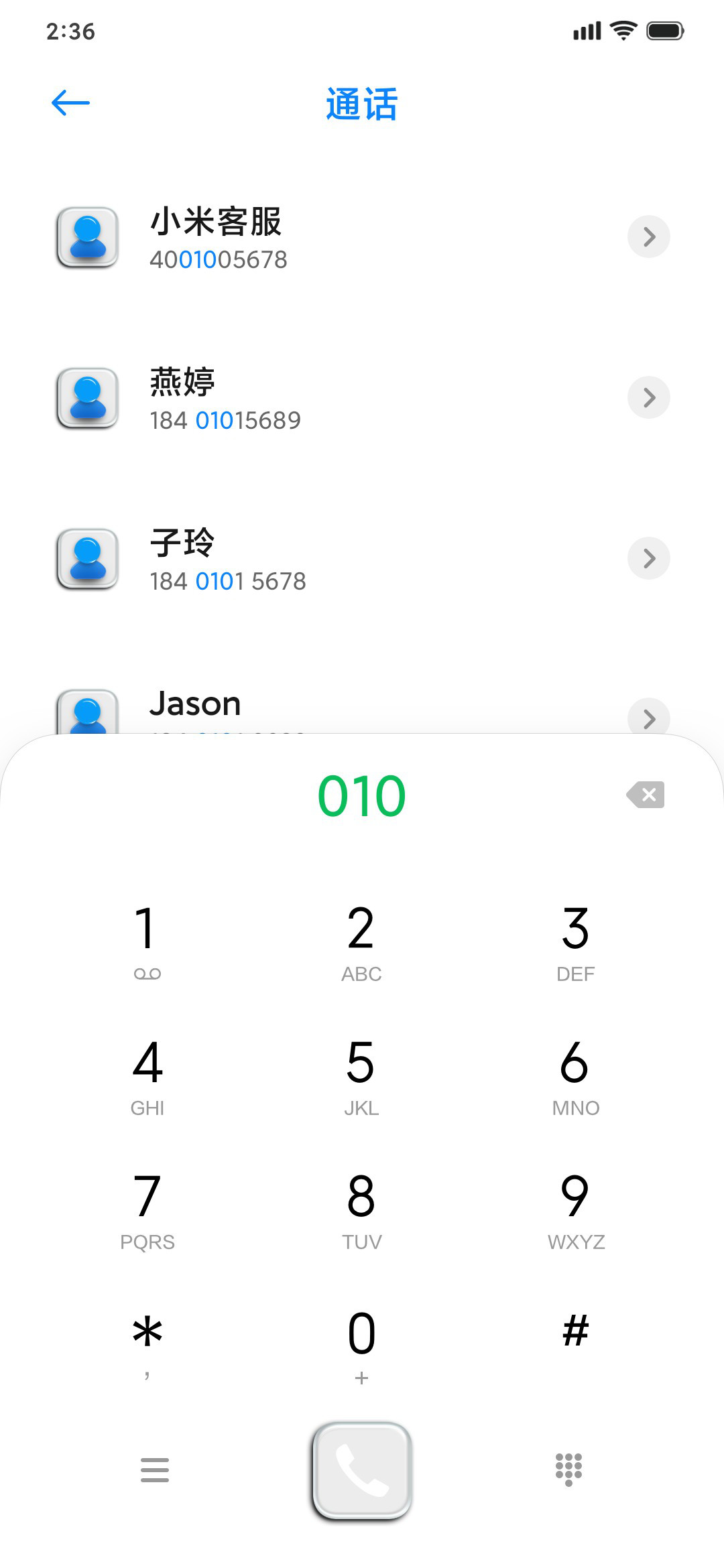Tap the 5 JKL key
The height and width of the screenshot is (1568, 724).
click(361, 1075)
